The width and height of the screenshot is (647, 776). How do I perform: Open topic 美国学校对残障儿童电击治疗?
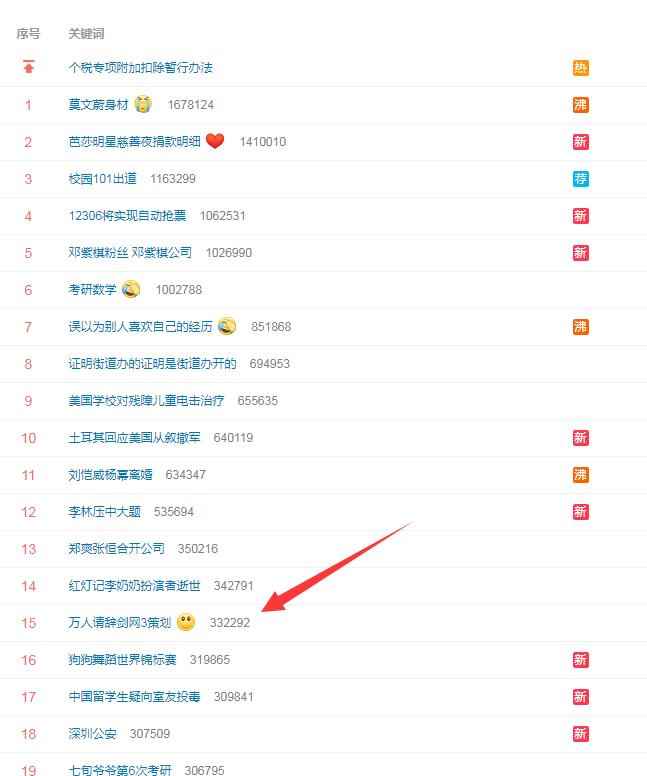[x=146, y=401]
